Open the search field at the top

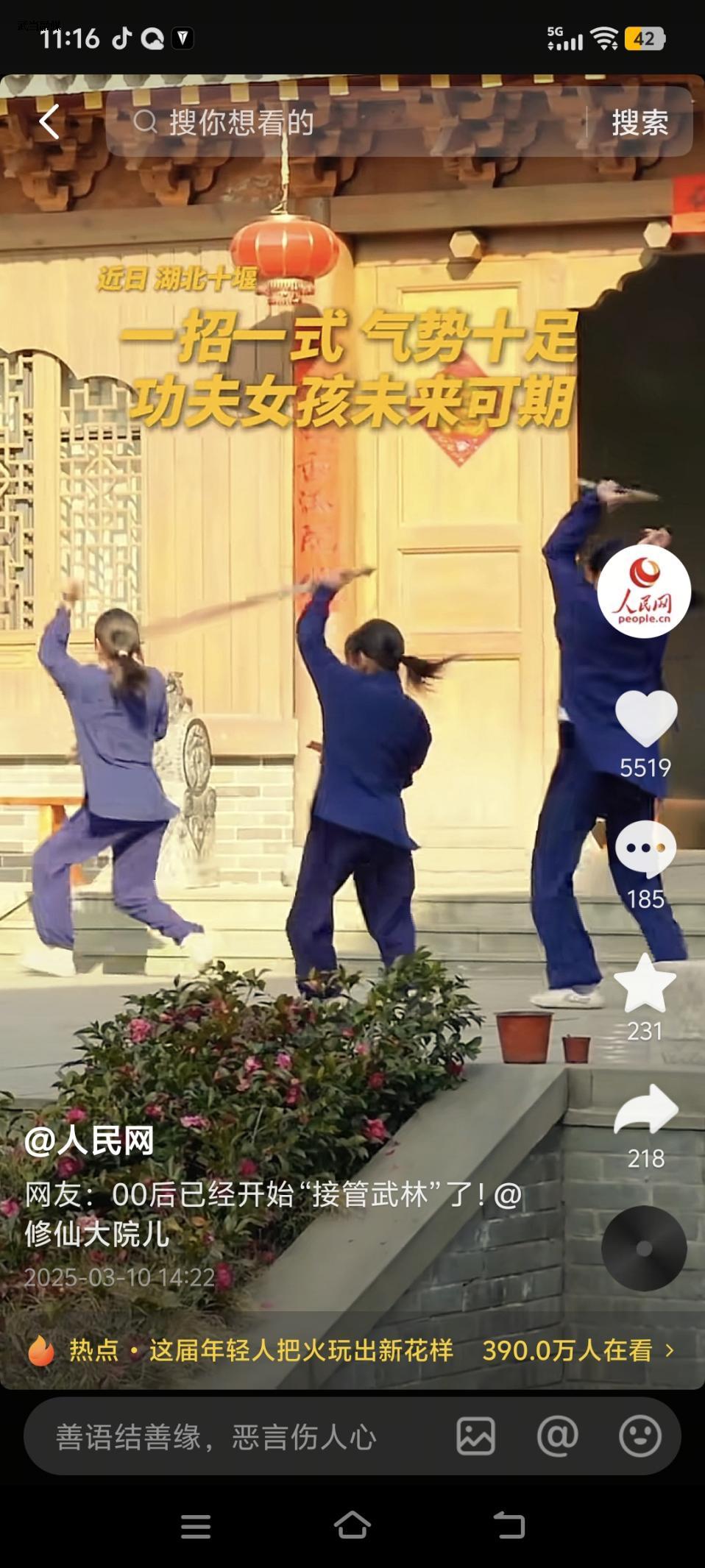click(353, 122)
